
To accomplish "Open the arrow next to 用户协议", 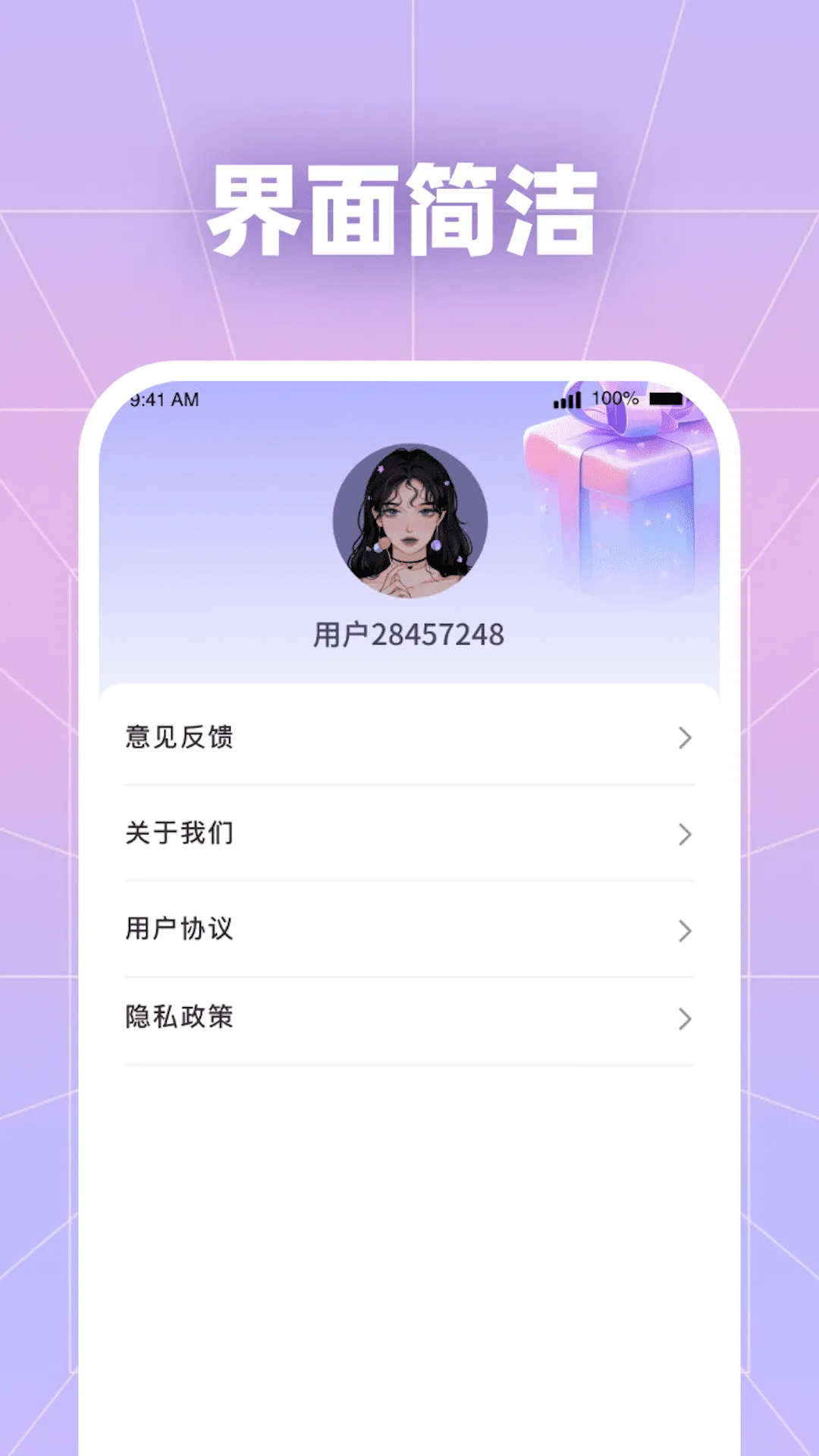I will pyautogui.click(x=685, y=929).
